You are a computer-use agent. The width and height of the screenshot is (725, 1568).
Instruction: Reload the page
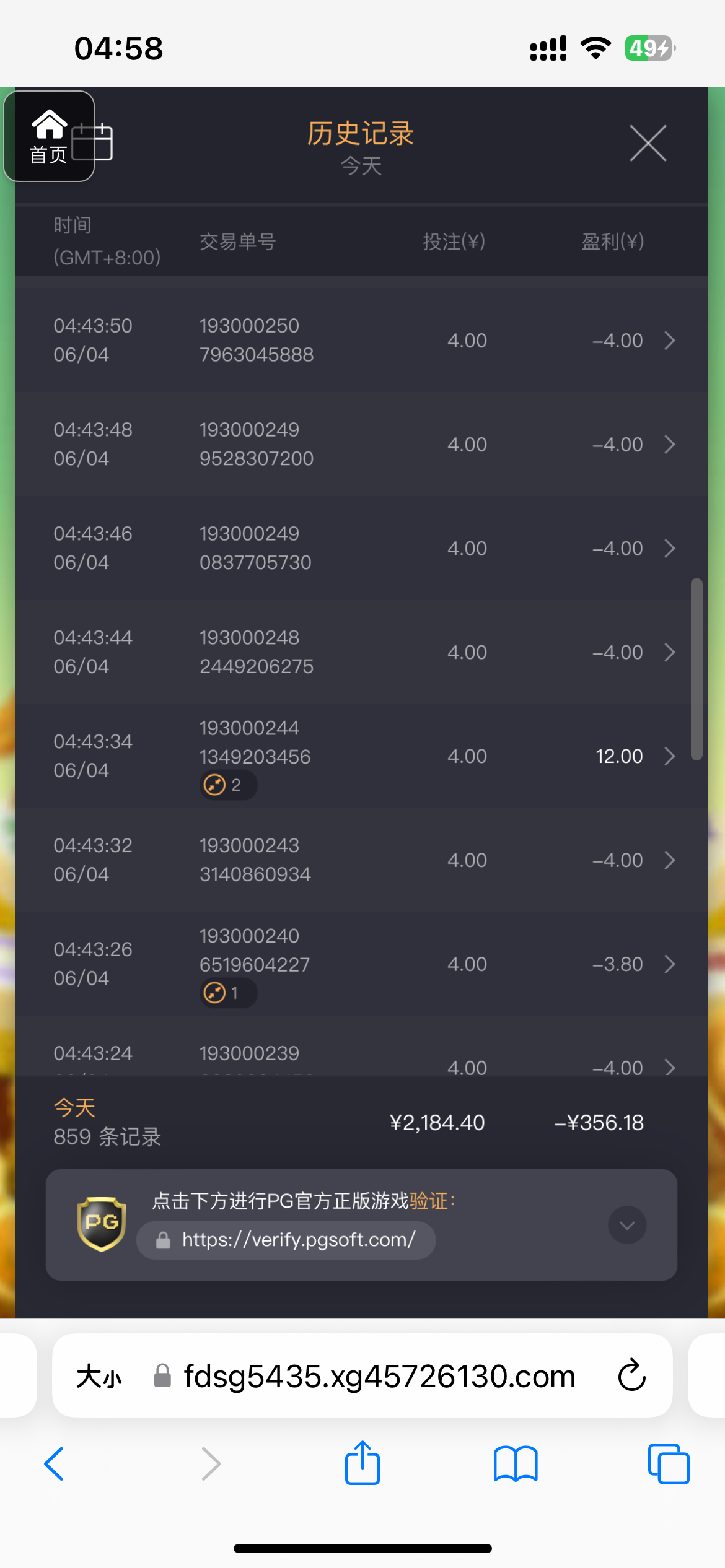tap(631, 1375)
